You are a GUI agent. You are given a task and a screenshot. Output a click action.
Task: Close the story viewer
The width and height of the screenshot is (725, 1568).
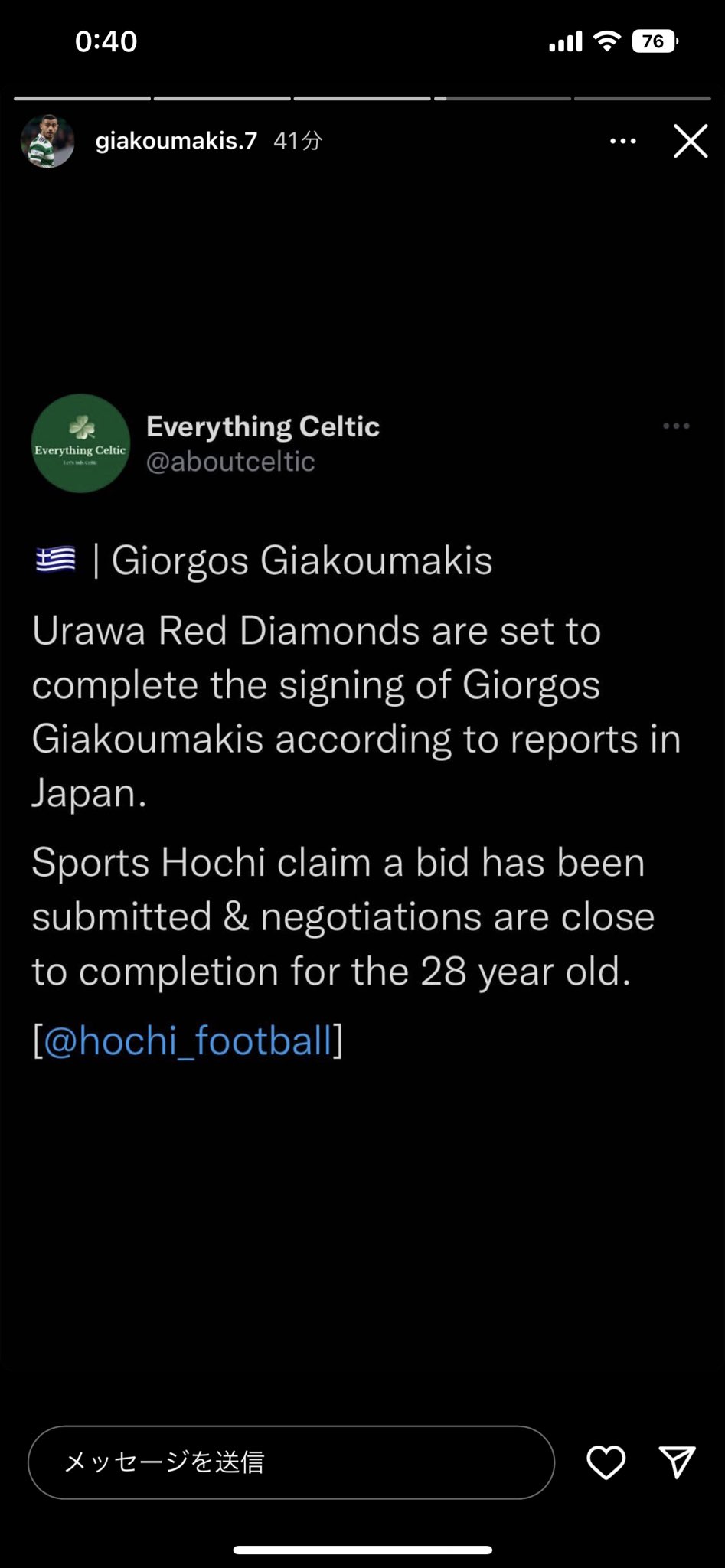point(690,142)
